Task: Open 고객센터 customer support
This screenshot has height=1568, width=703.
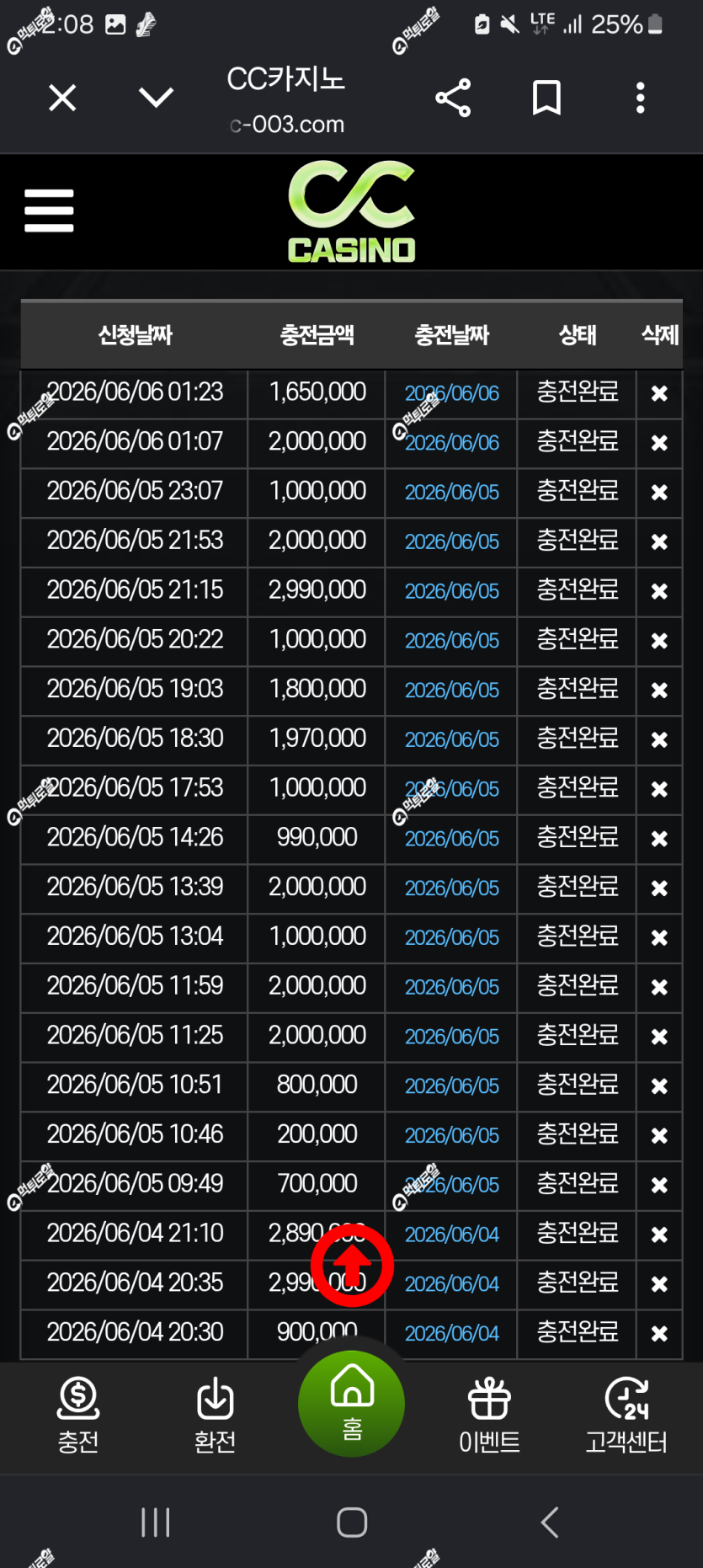Action: click(626, 1415)
